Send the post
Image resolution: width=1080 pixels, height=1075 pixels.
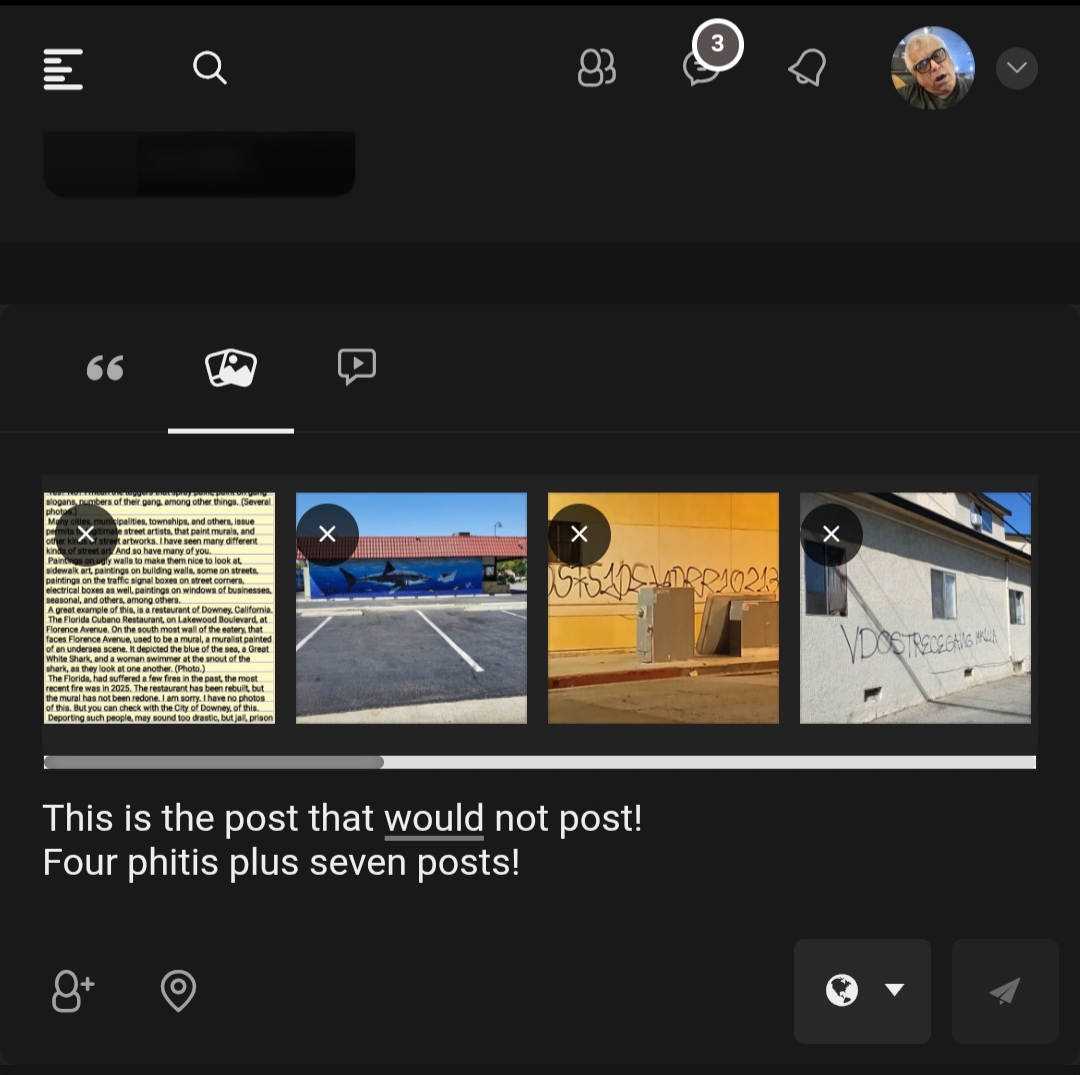point(1004,991)
